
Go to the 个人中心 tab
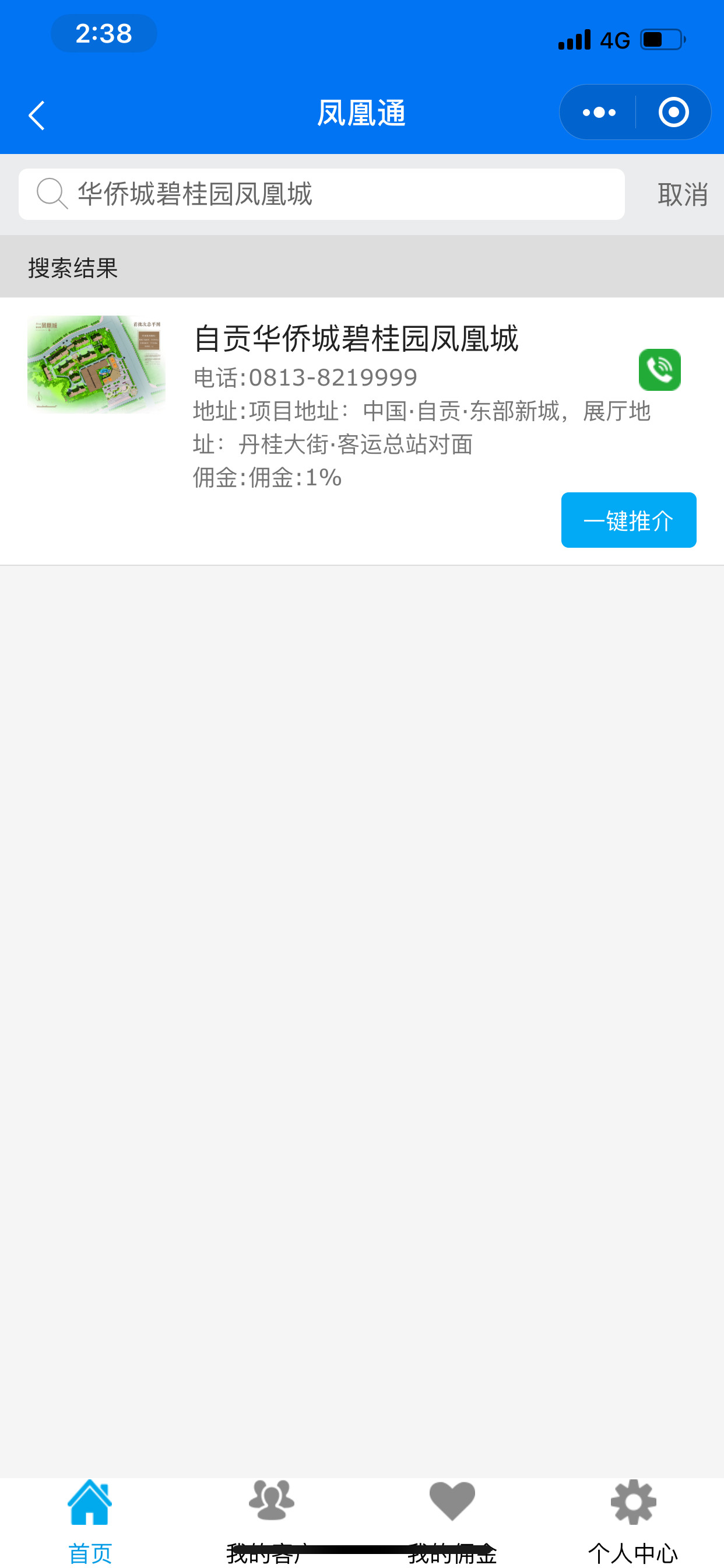[x=632, y=1520]
